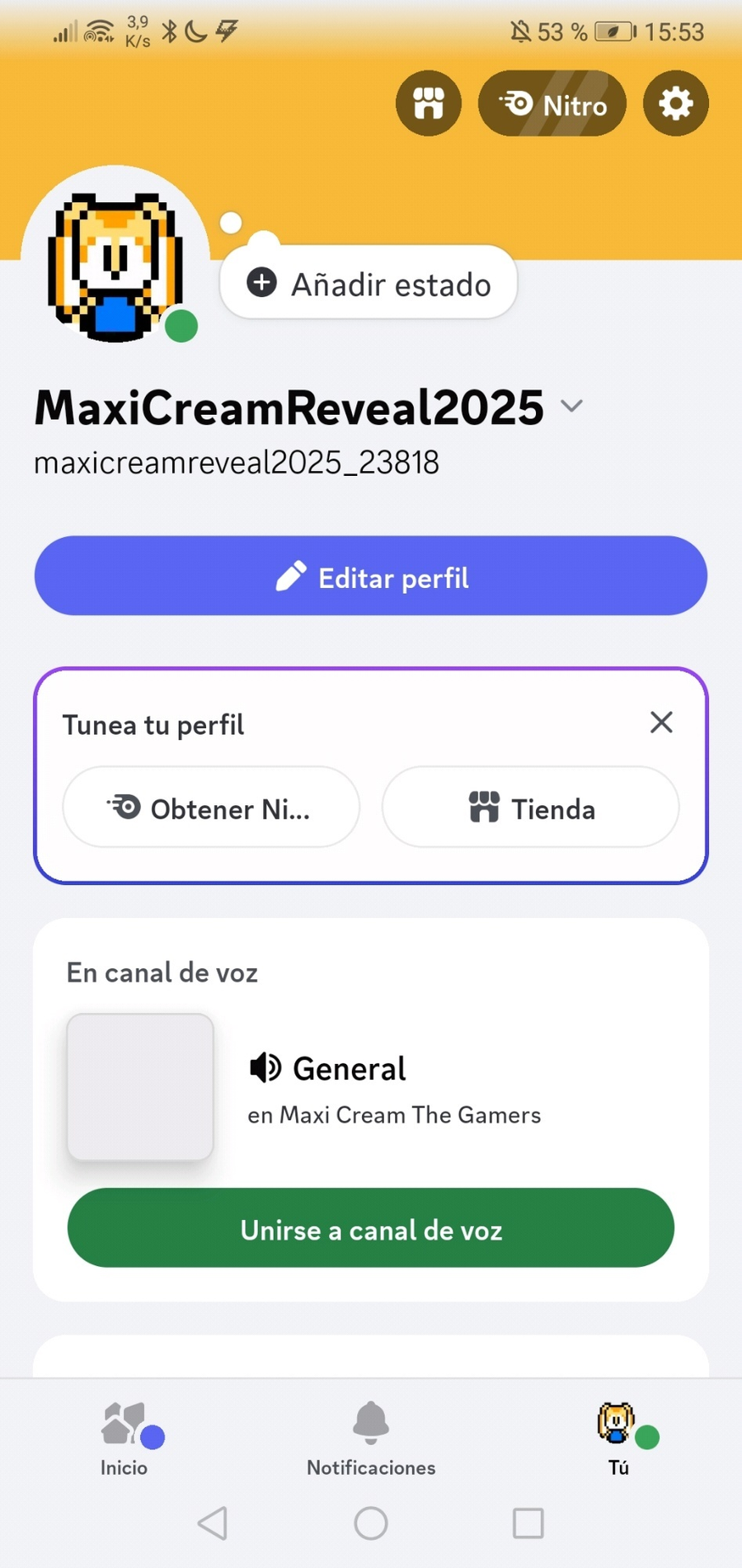Open the Nitro button at the top
This screenshot has height=1568, width=742.
click(x=552, y=104)
